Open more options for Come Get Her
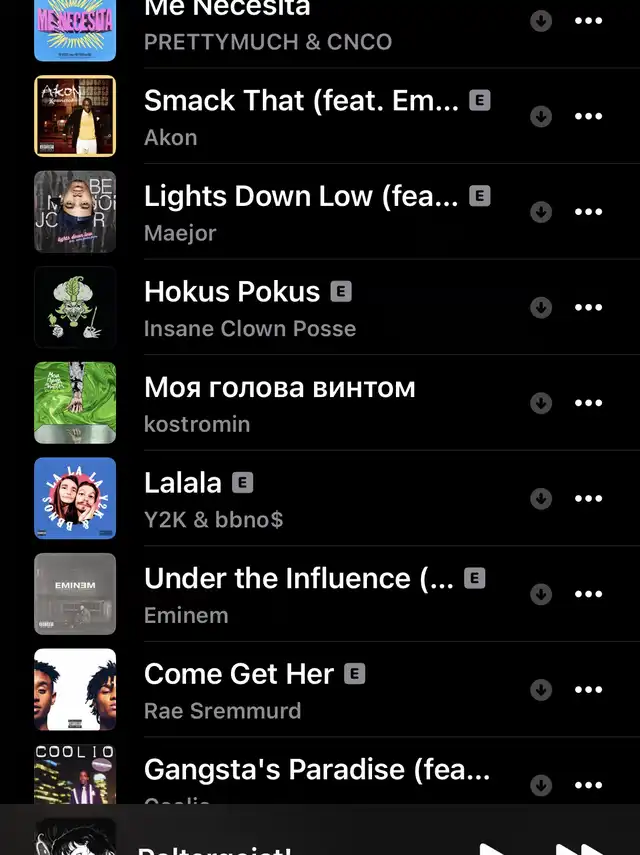The height and width of the screenshot is (855, 640). click(x=589, y=690)
